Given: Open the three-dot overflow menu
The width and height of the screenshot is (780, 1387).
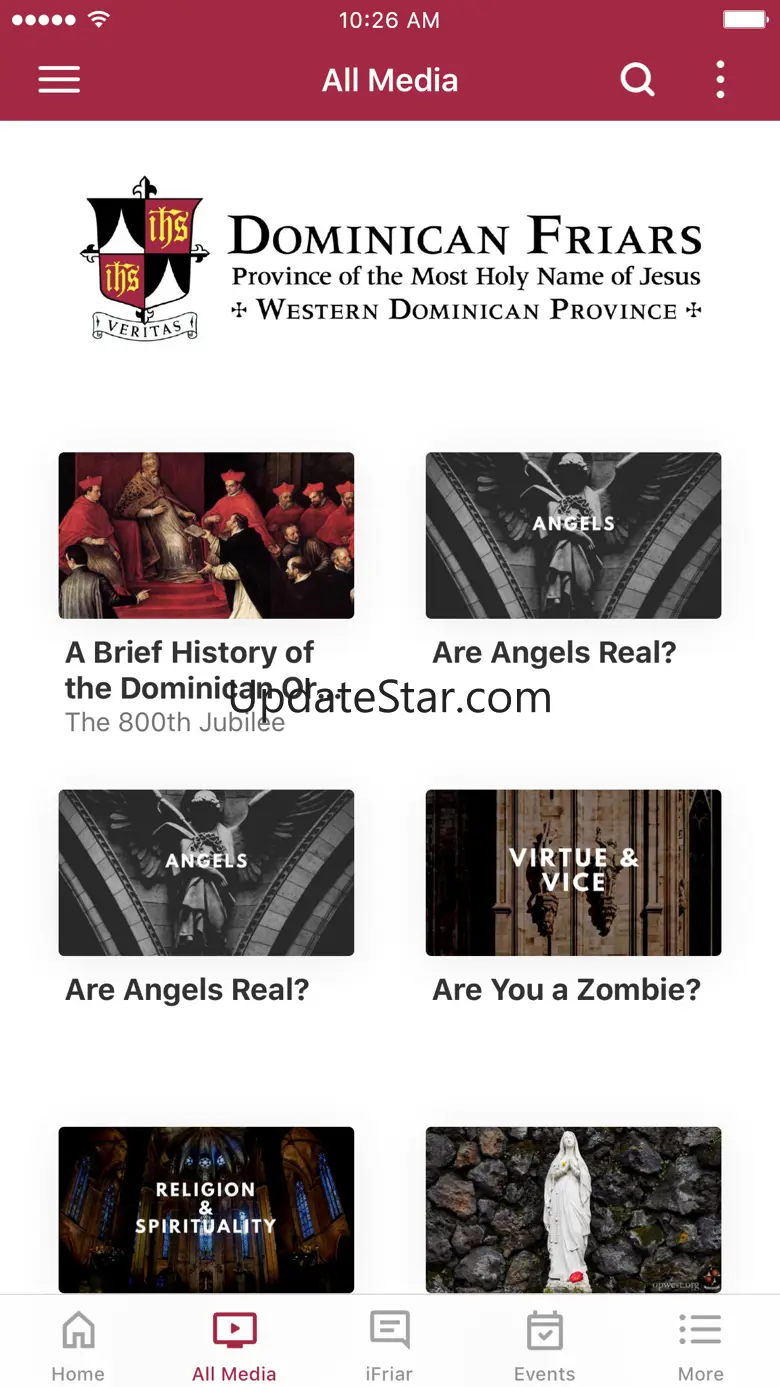Looking at the screenshot, I should pyautogui.click(x=720, y=80).
